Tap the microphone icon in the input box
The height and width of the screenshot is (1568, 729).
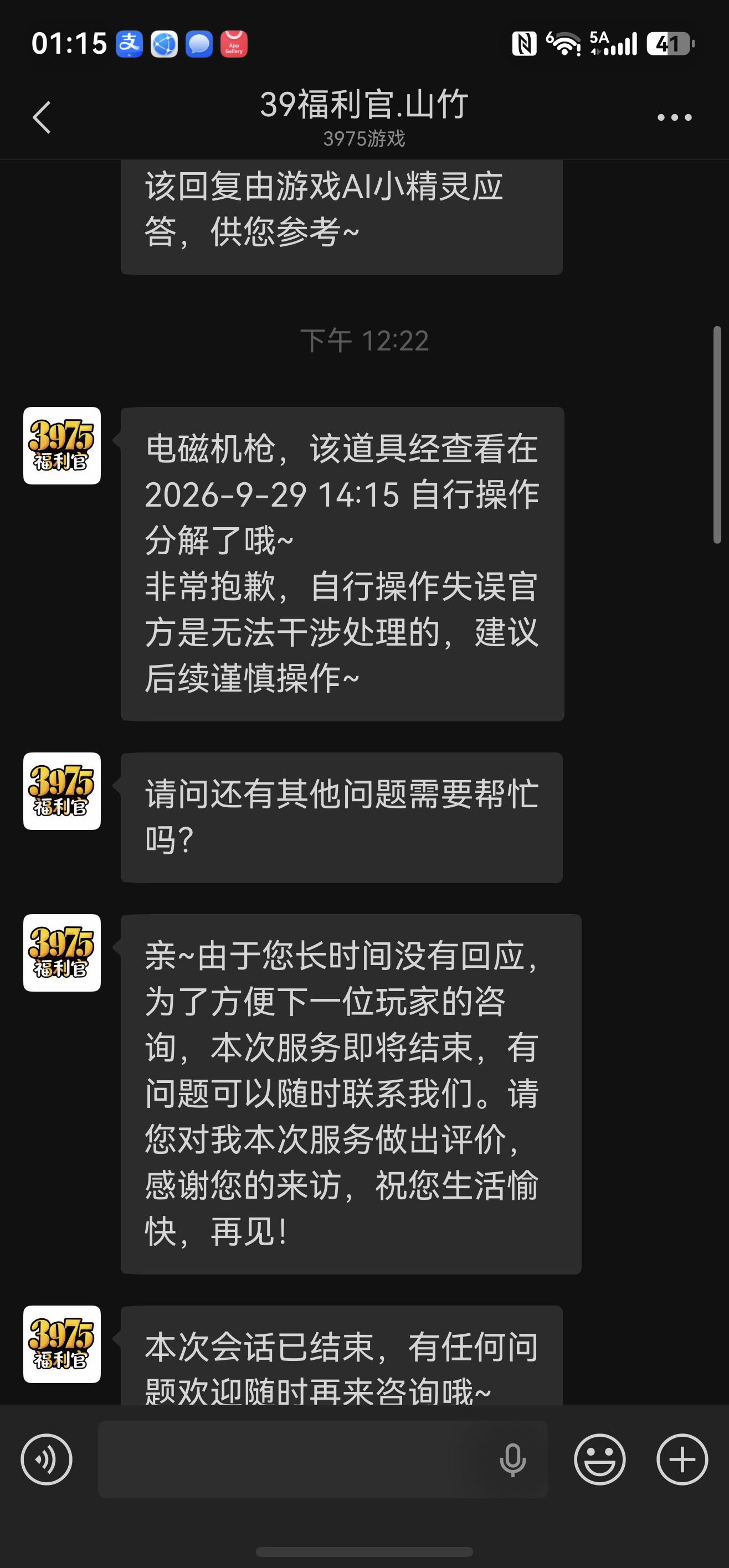pos(512,1459)
